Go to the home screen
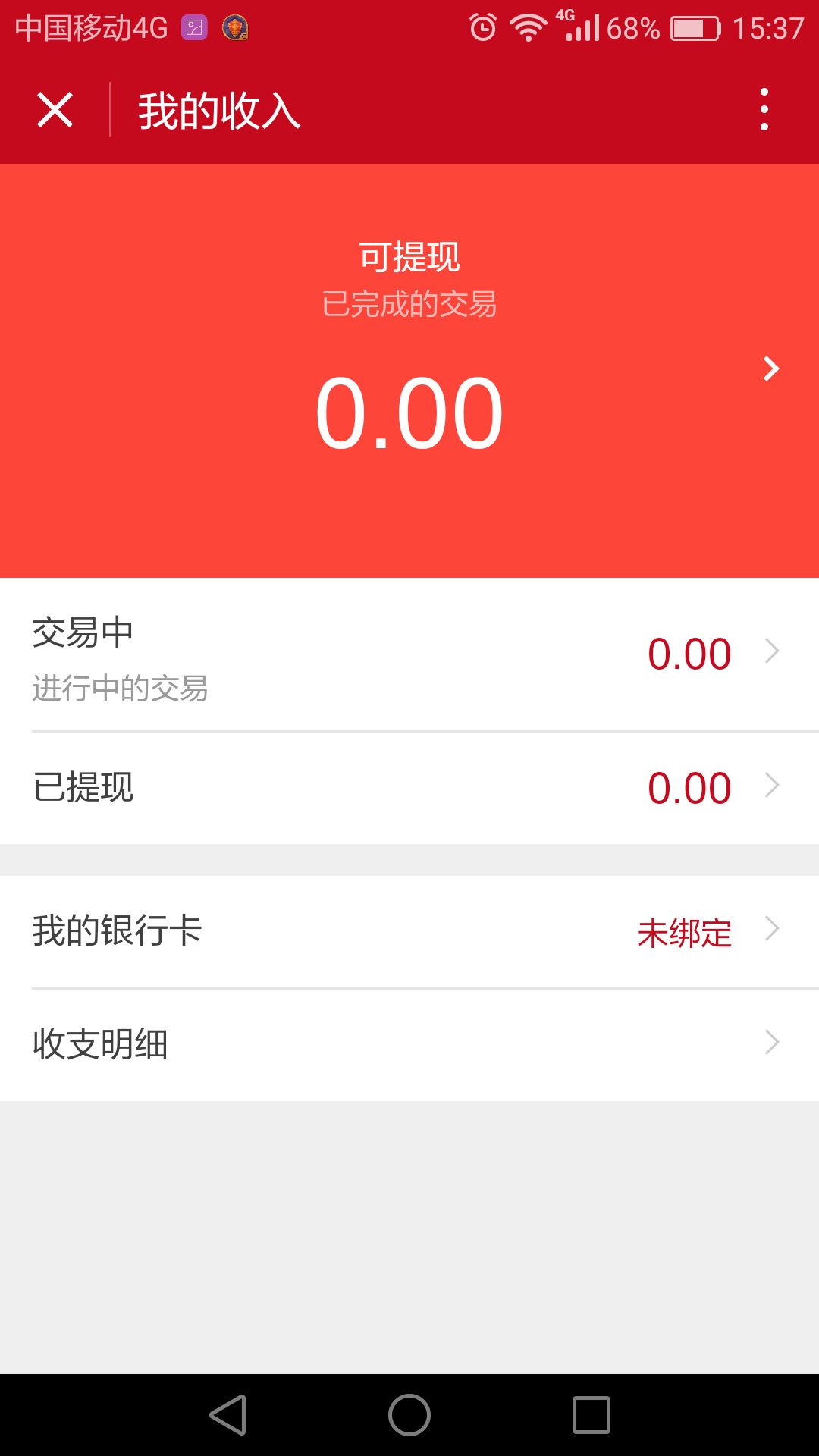 (409, 1415)
